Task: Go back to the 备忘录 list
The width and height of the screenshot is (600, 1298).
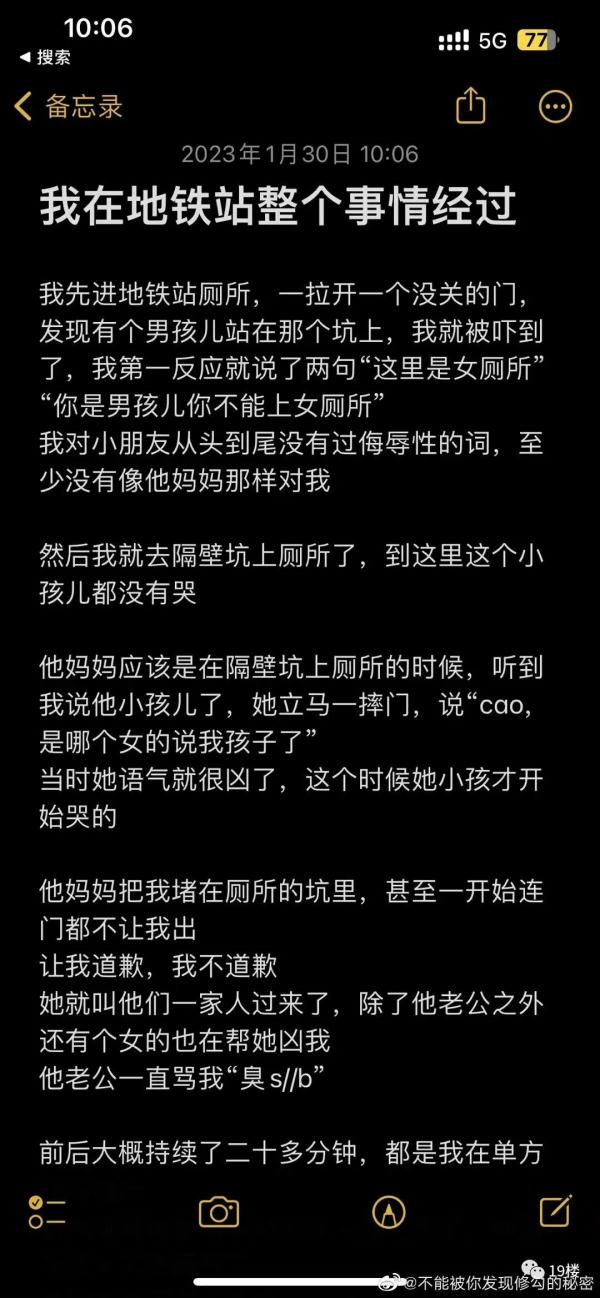Action: pos(68,106)
